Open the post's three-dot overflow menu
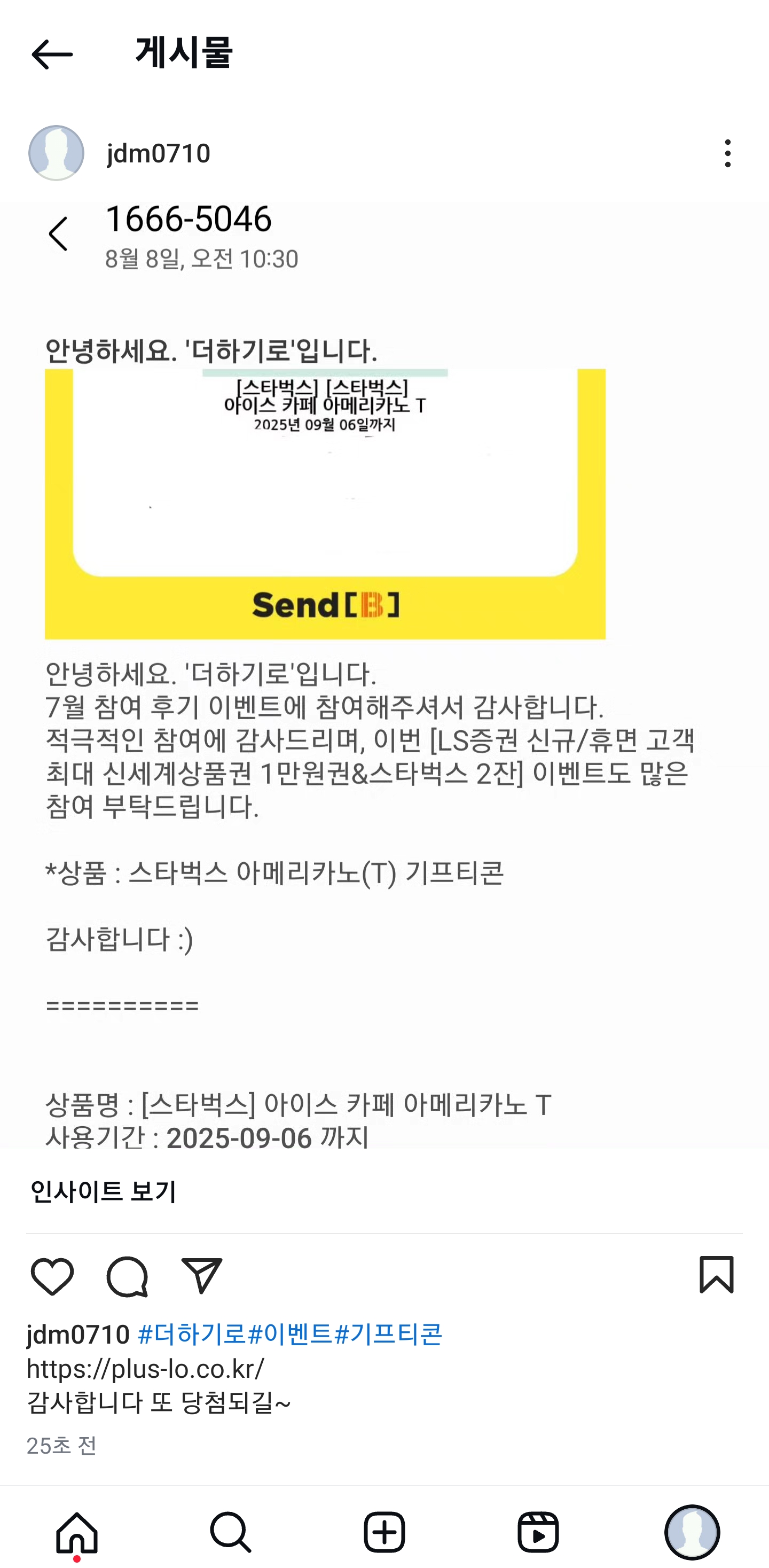Viewport: 769px width, 1568px height. pos(727,153)
